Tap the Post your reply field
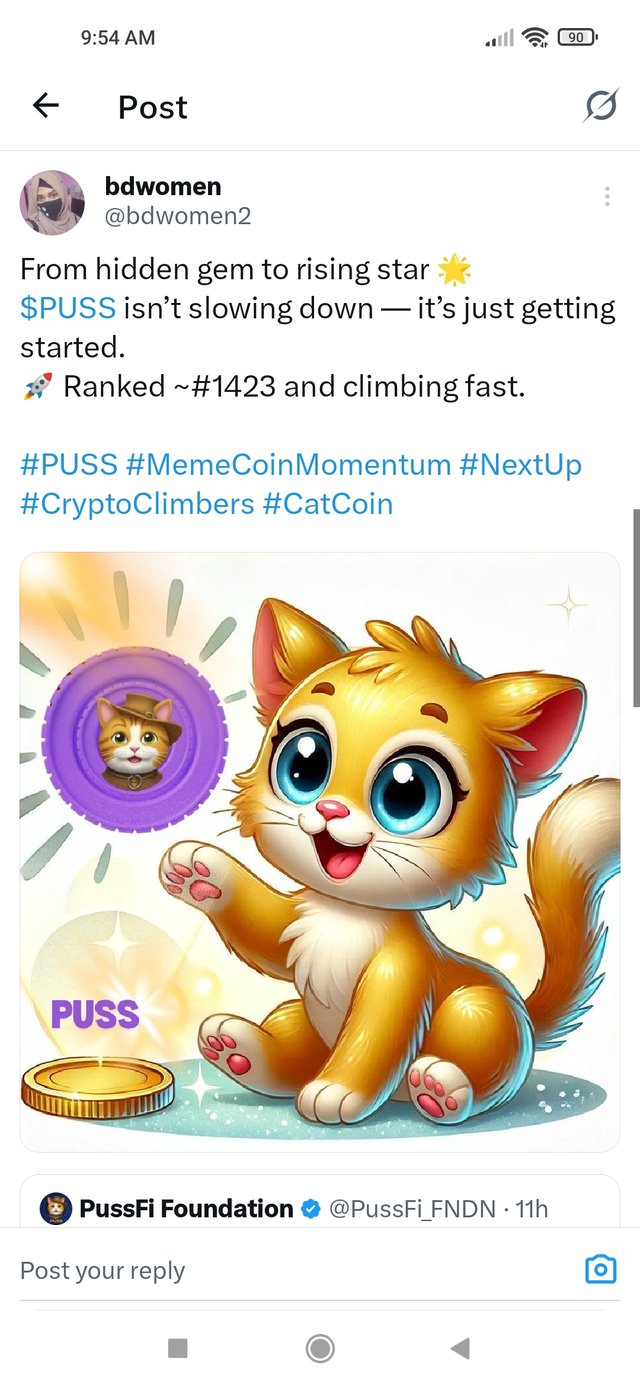 280,1270
